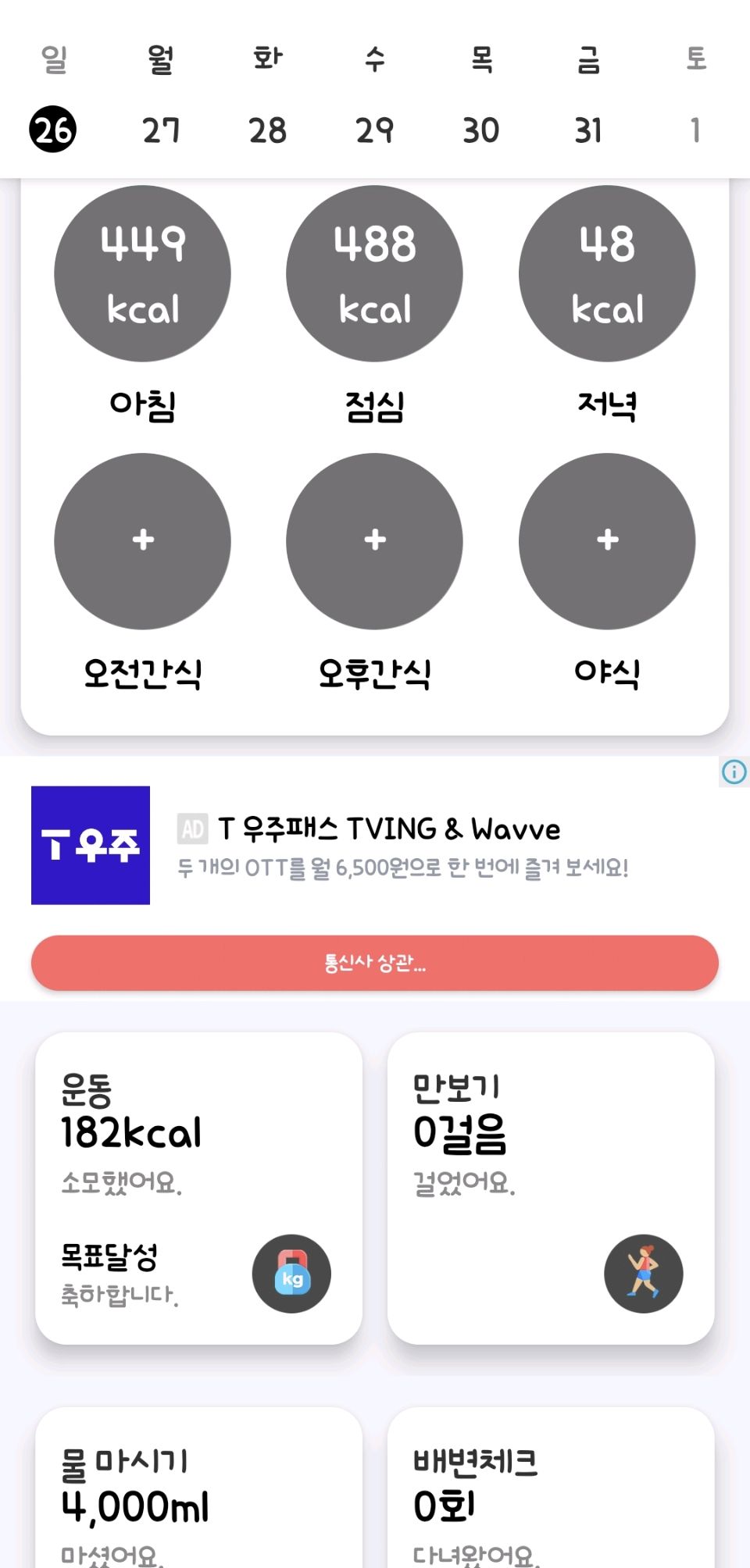This screenshot has width=750, height=1568.
Task: Open the 점심 488 kcal lunch entry
Action: pos(374,273)
